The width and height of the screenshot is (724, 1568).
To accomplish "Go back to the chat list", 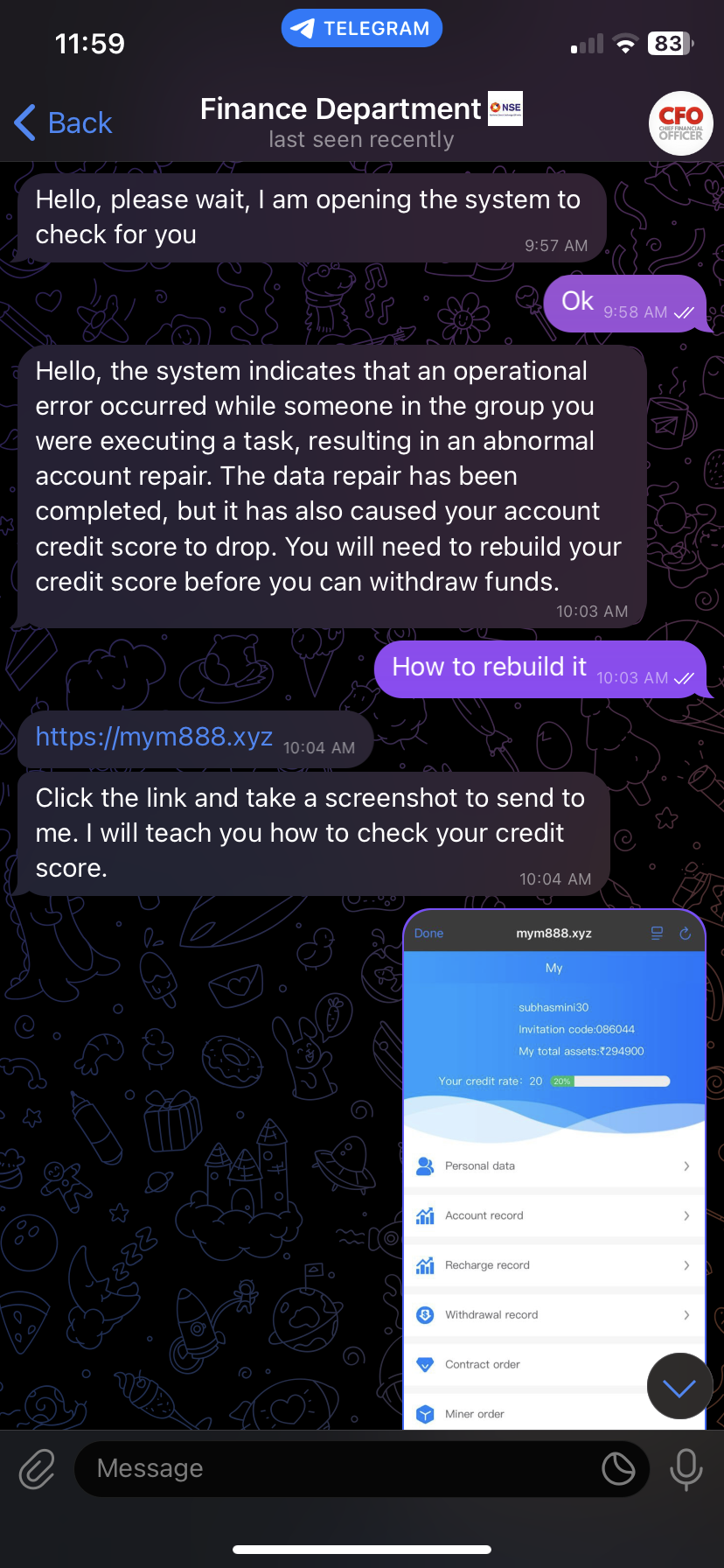I will point(63,123).
